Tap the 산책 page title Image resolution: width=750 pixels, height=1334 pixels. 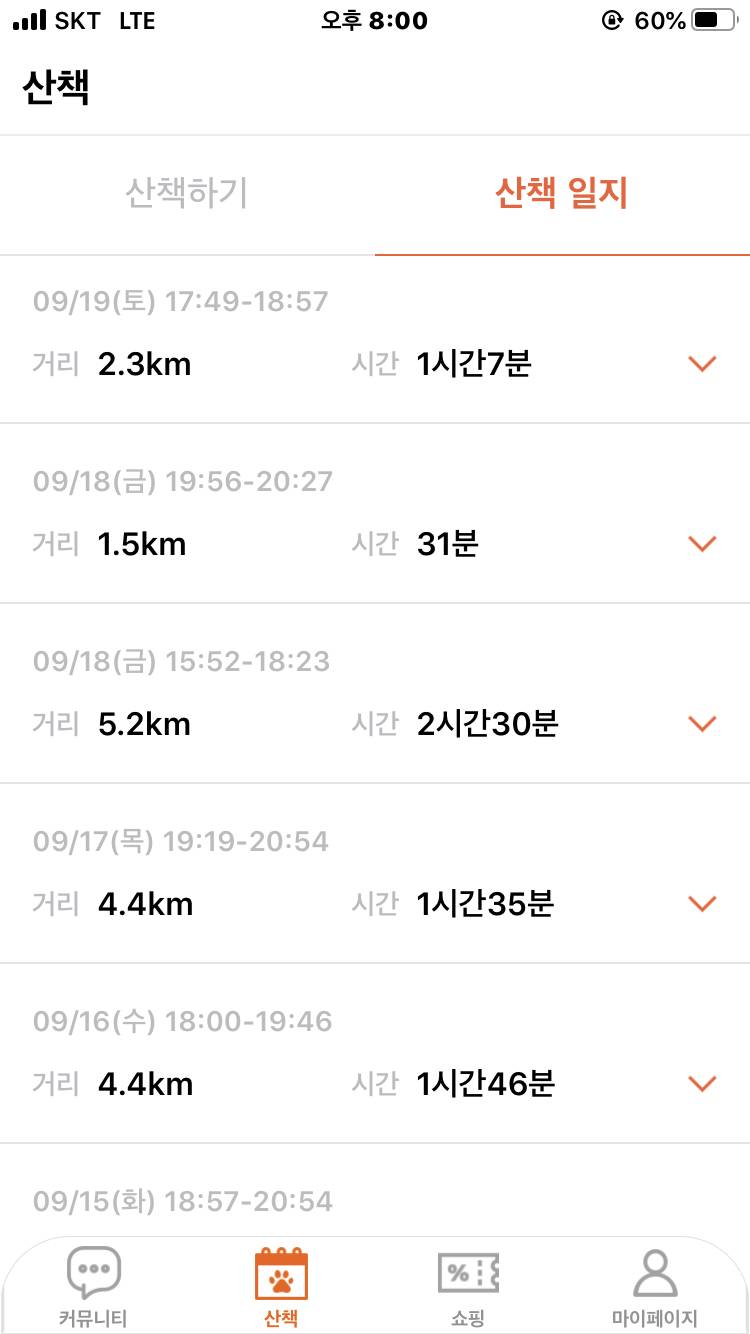pyautogui.click(x=55, y=88)
